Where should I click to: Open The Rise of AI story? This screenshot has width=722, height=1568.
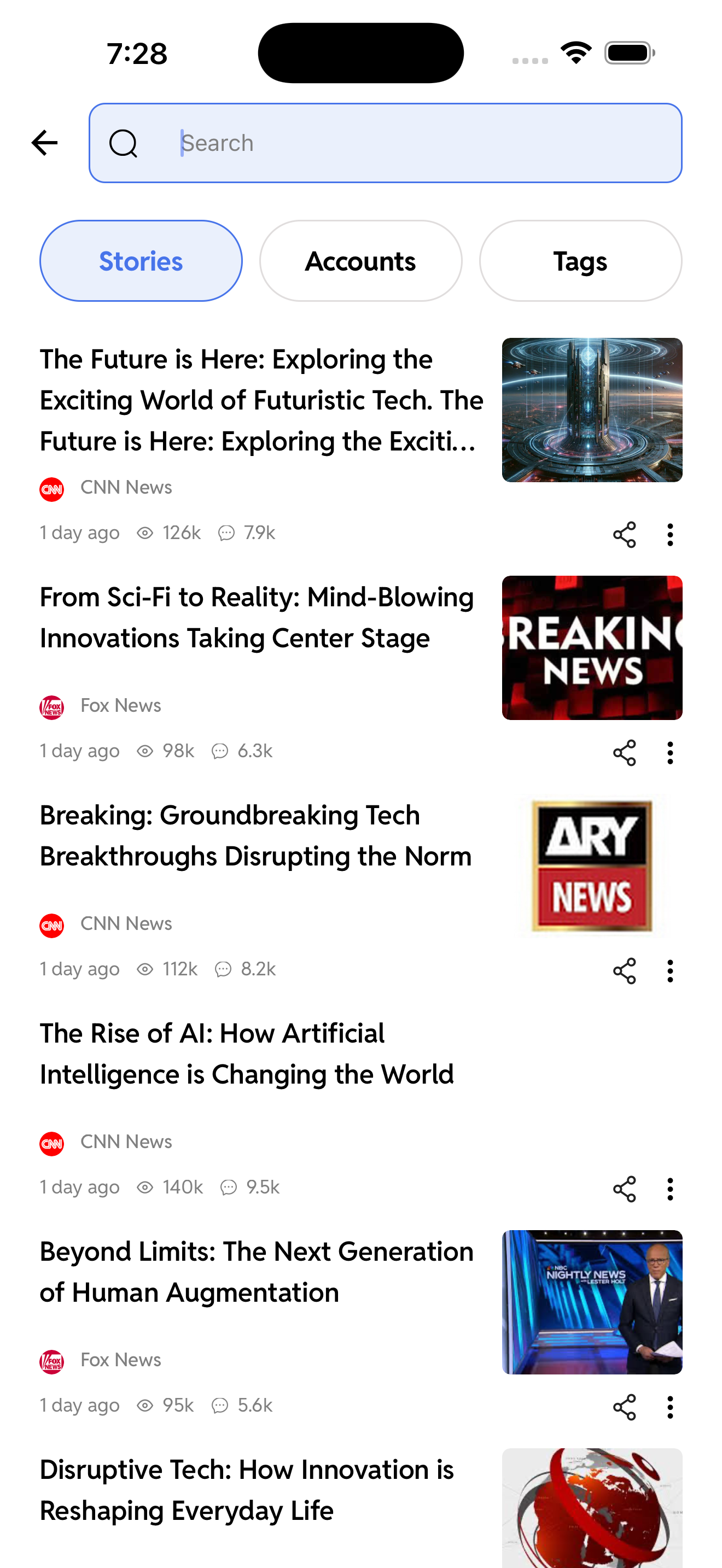tap(247, 1054)
